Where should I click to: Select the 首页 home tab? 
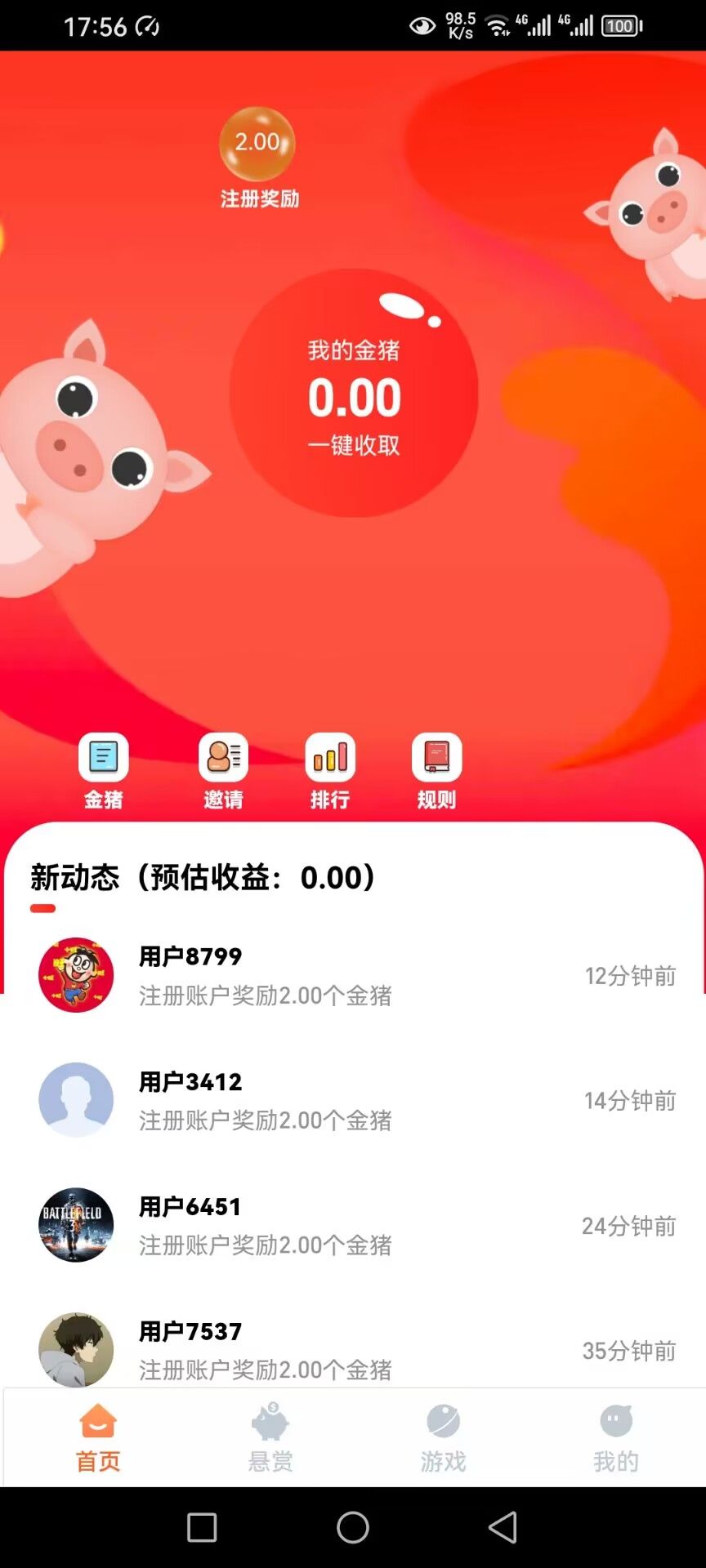coord(98,1438)
